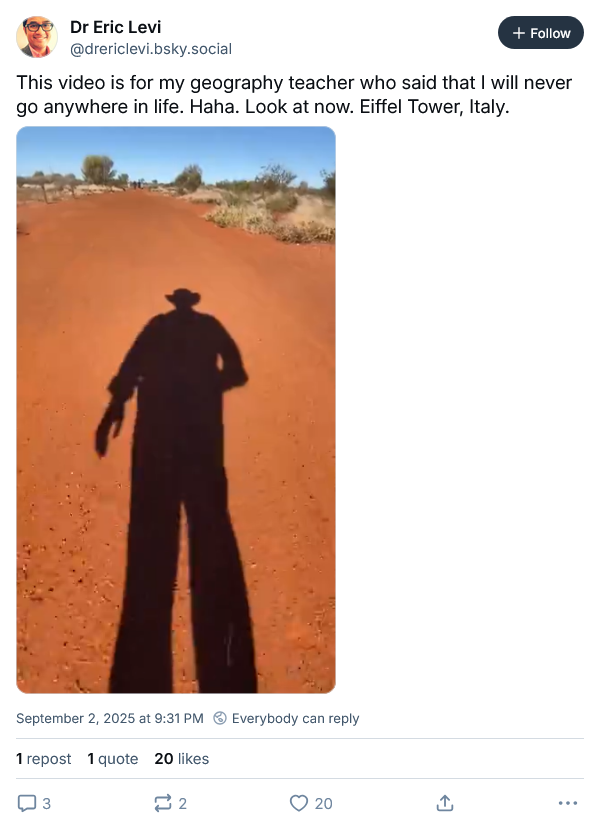The height and width of the screenshot is (829, 600).
Task: View the list of reposts
Action: pyautogui.click(x=44, y=759)
